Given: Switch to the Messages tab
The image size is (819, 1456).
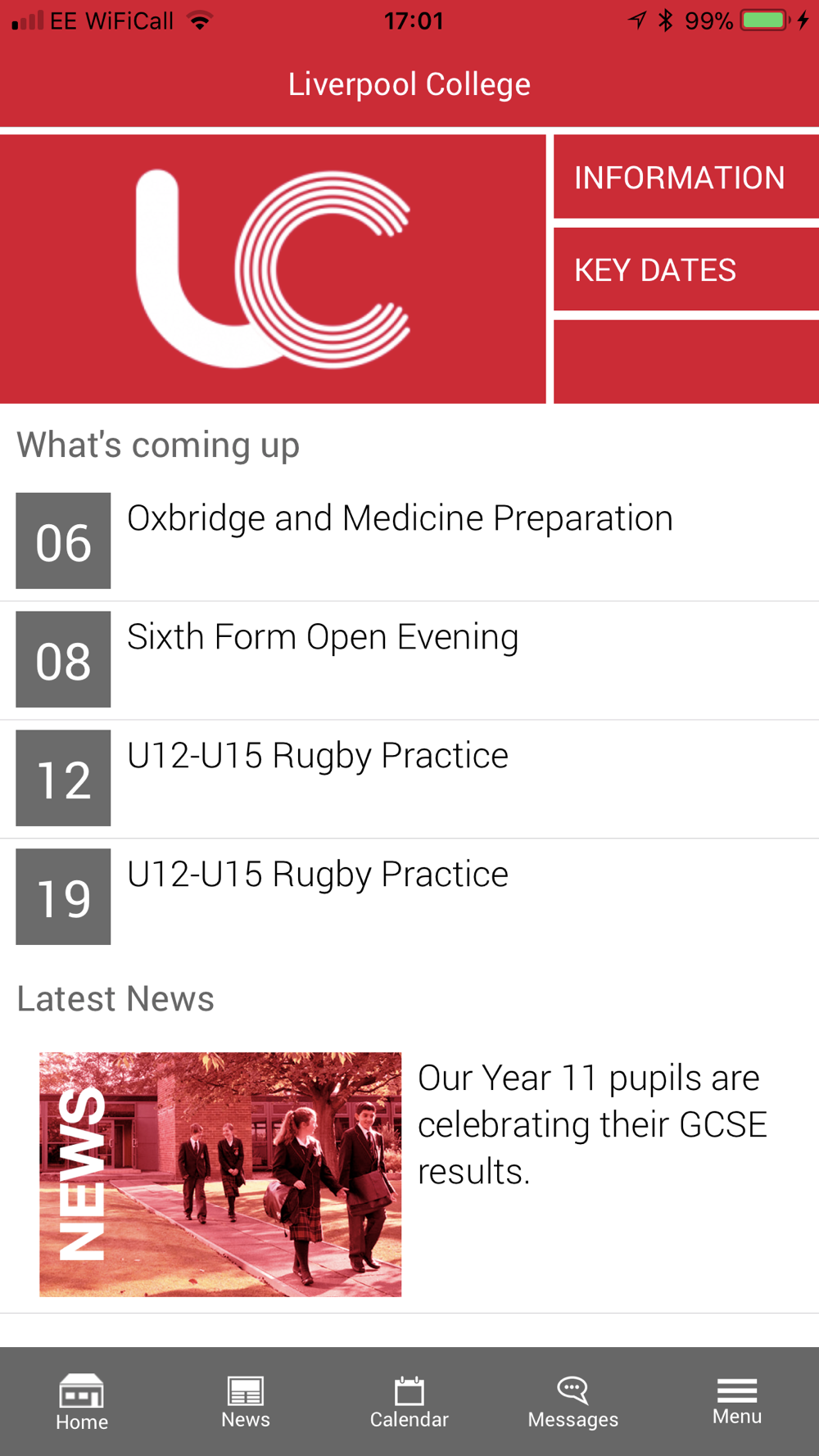Looking at the screenshot, I should [573, 1402].
